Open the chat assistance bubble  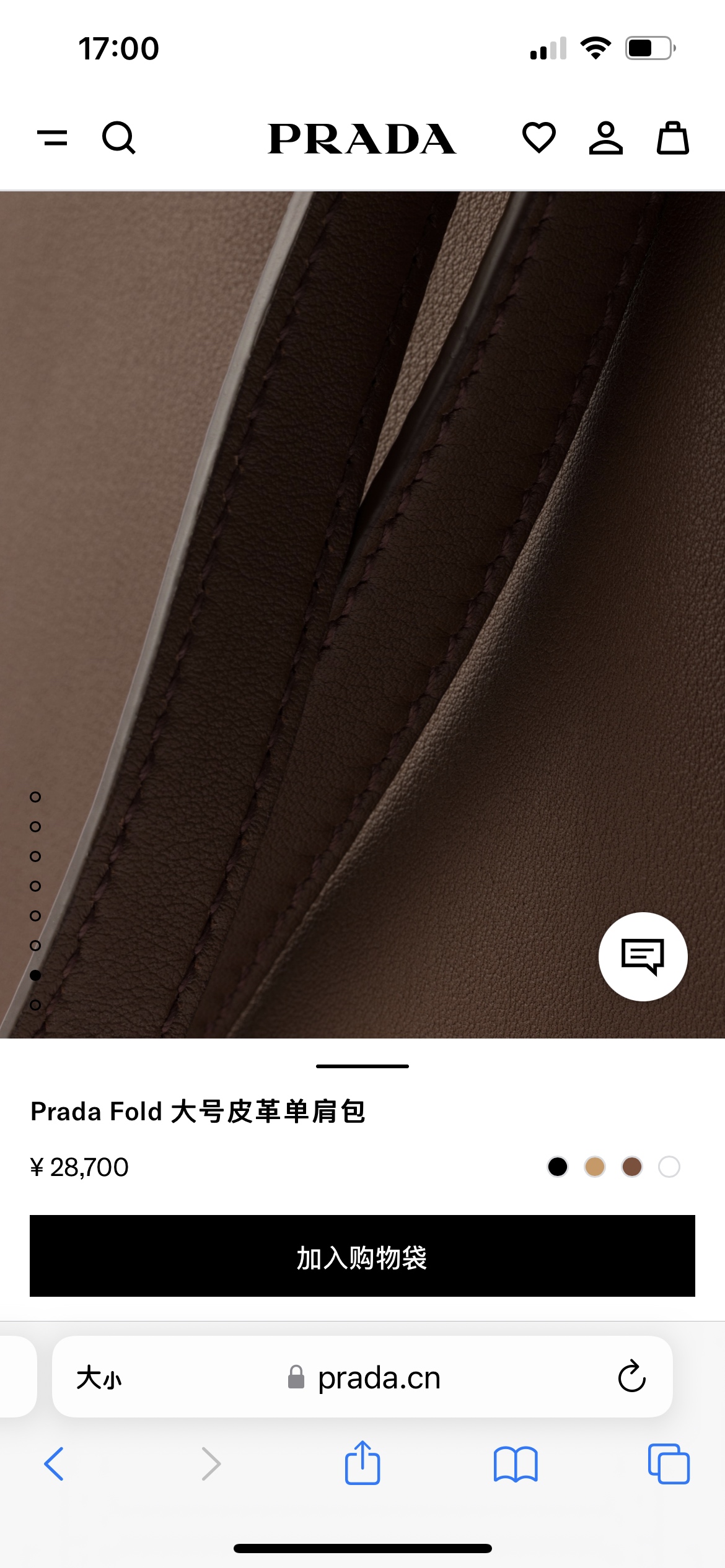tap(643, 957)
